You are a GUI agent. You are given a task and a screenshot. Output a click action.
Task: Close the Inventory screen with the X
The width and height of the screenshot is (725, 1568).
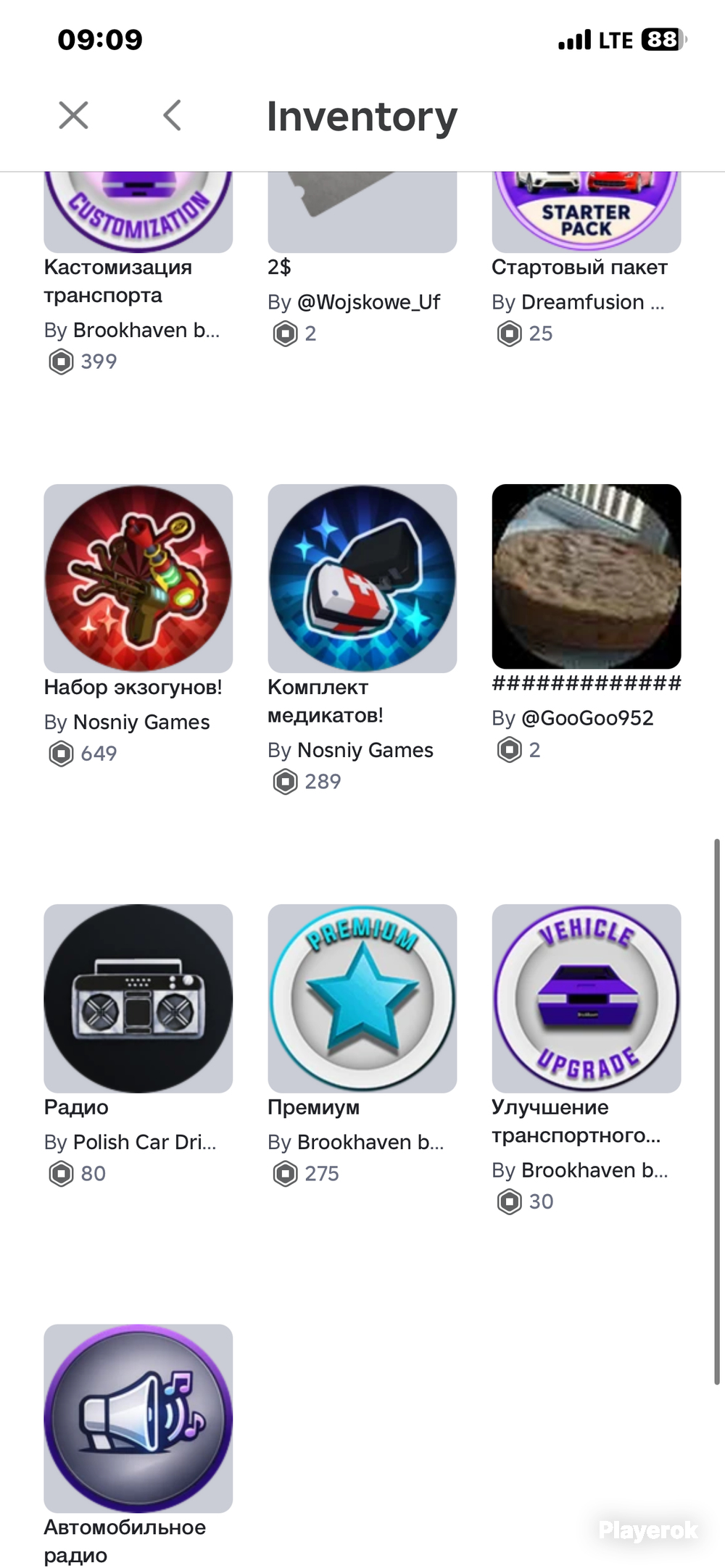(73, 115)
